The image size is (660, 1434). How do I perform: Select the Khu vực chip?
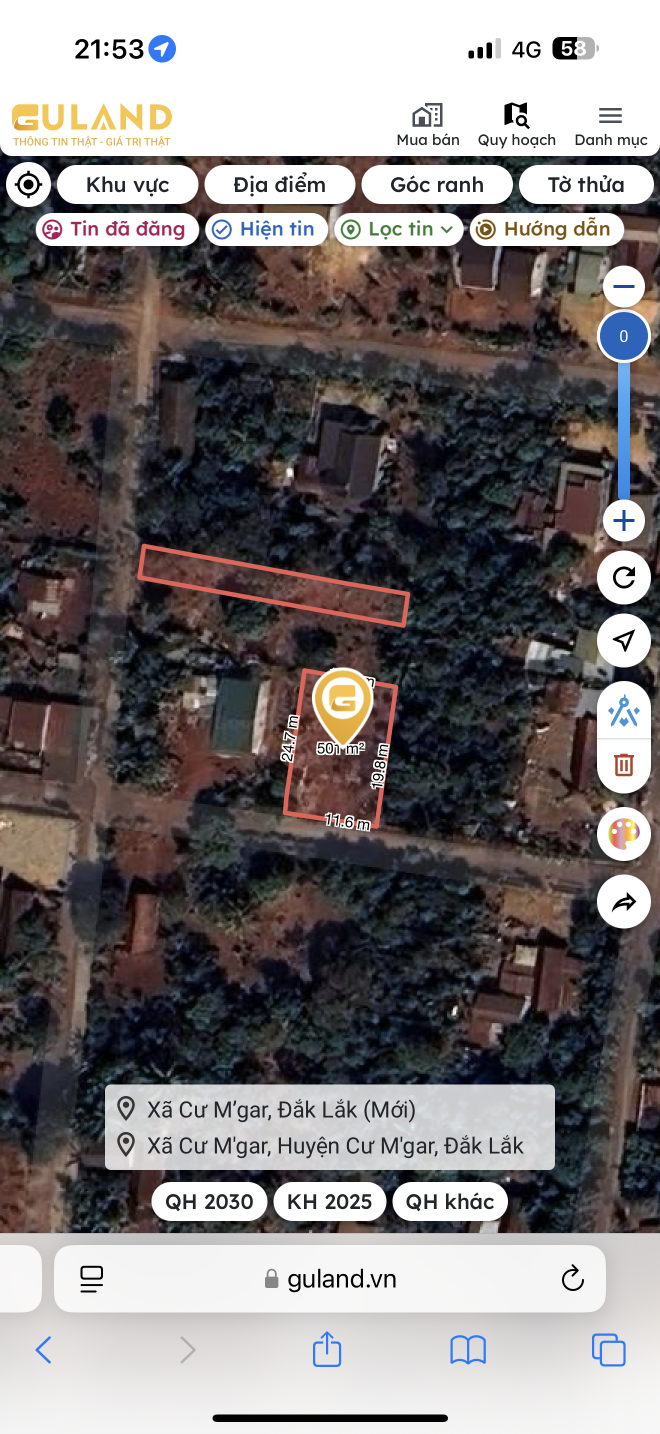(128, 185)
